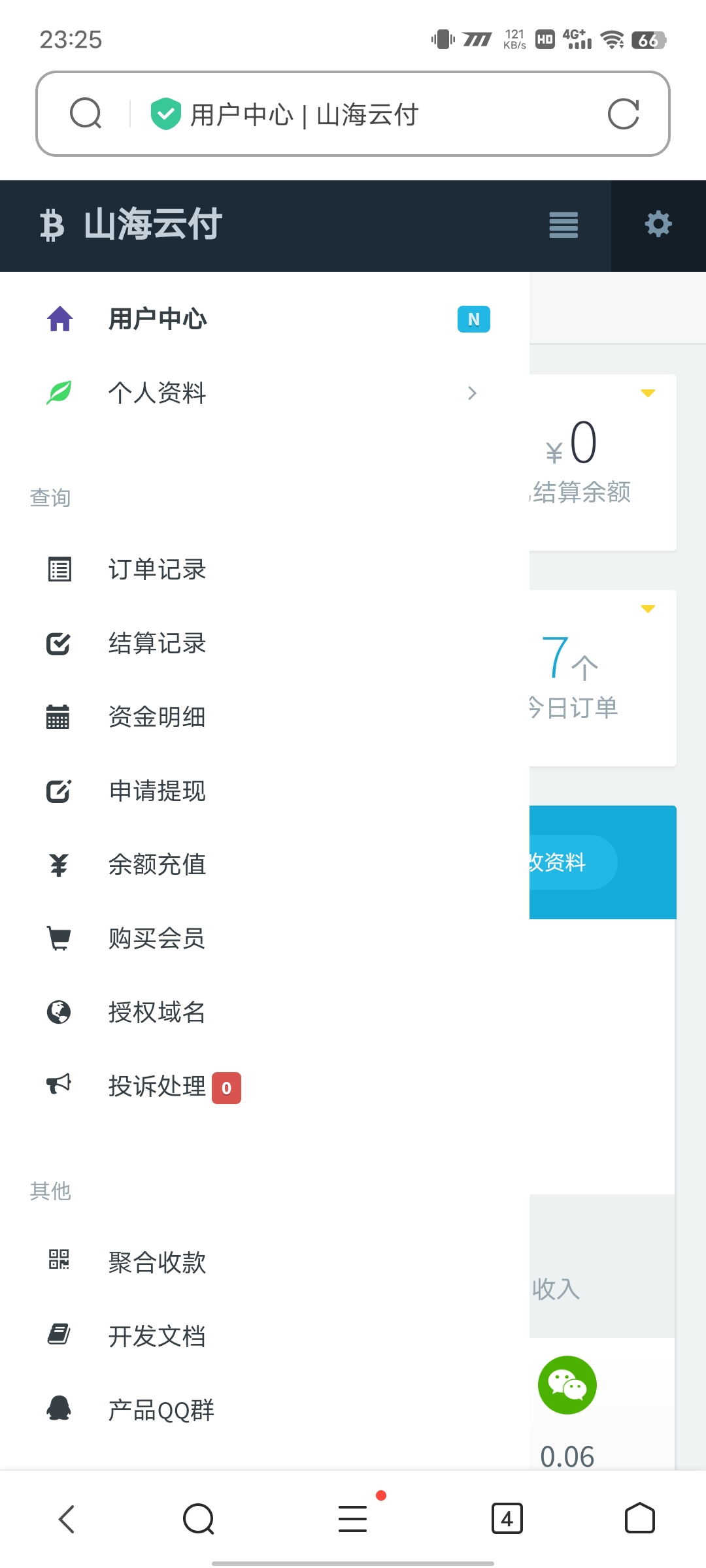Open 产品QQ群
The width and height of the screenshot is (706, 1568).
point(161,1410)
